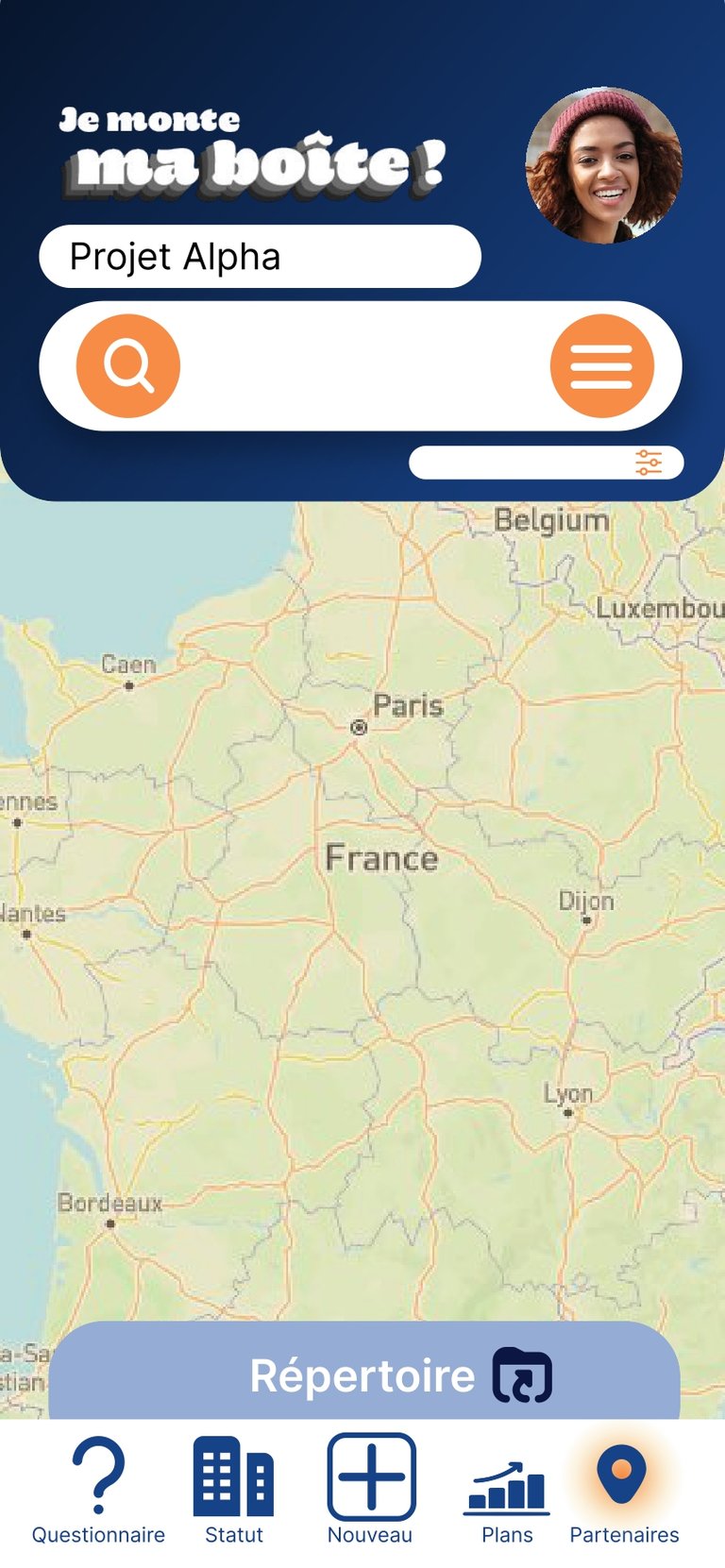
Task: Select the Projet Alpha field
Action: click(x=260, y=257)
